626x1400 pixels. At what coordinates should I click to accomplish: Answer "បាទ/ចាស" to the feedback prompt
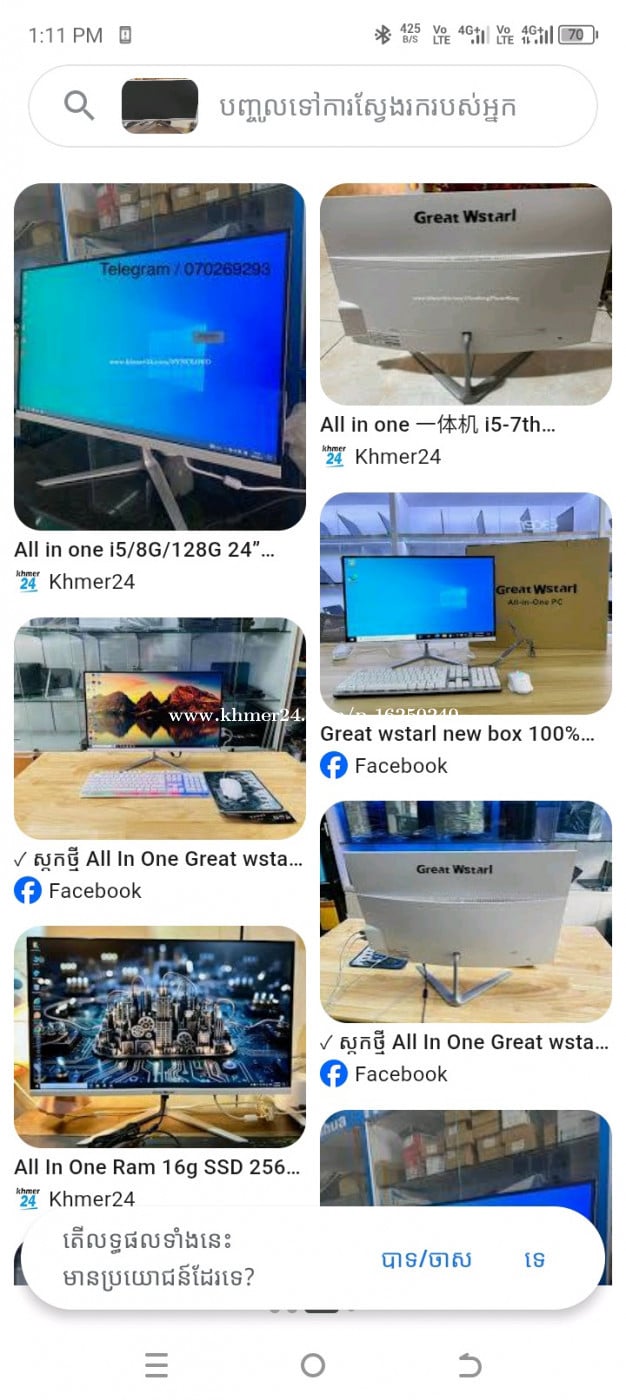tap(426, 1259)
